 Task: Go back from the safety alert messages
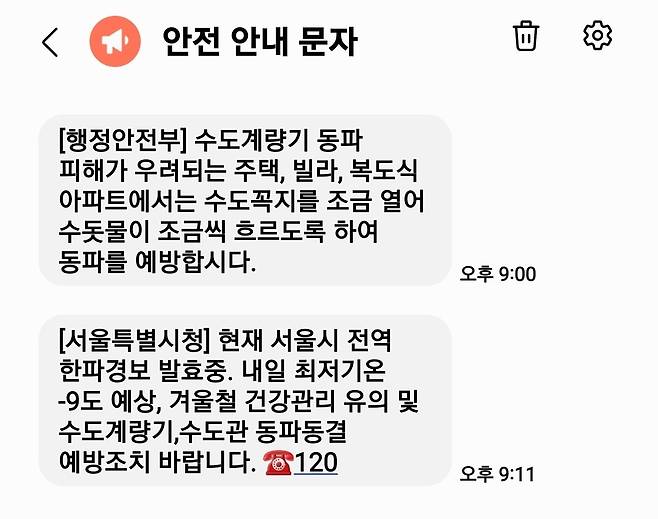click(50, 42)
